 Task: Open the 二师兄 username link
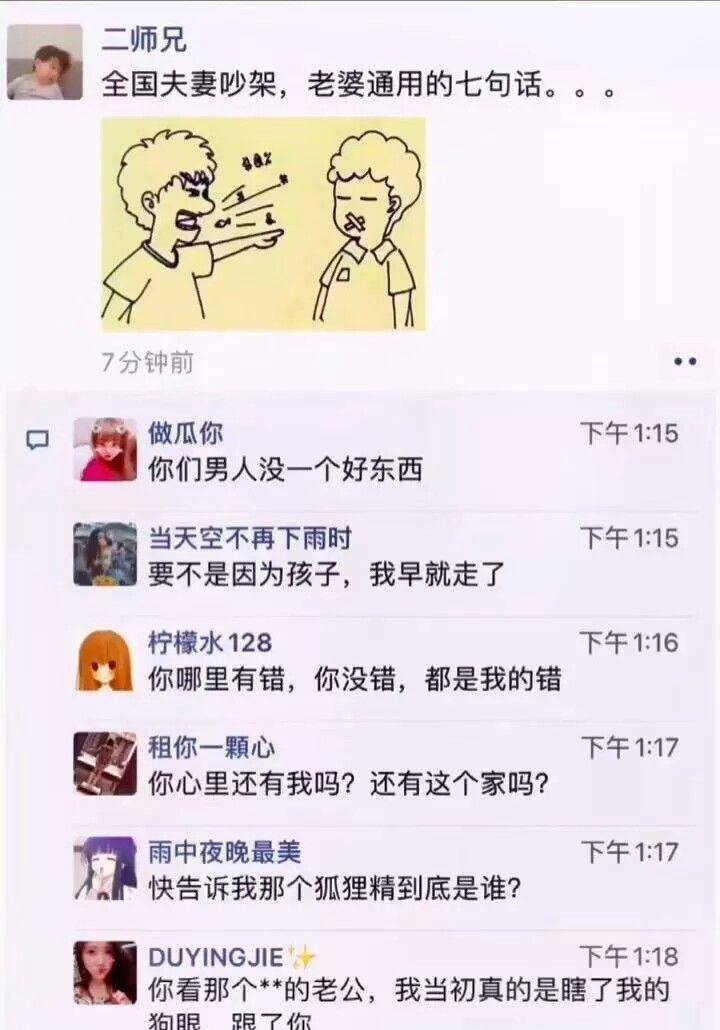[x=144, y=42]
